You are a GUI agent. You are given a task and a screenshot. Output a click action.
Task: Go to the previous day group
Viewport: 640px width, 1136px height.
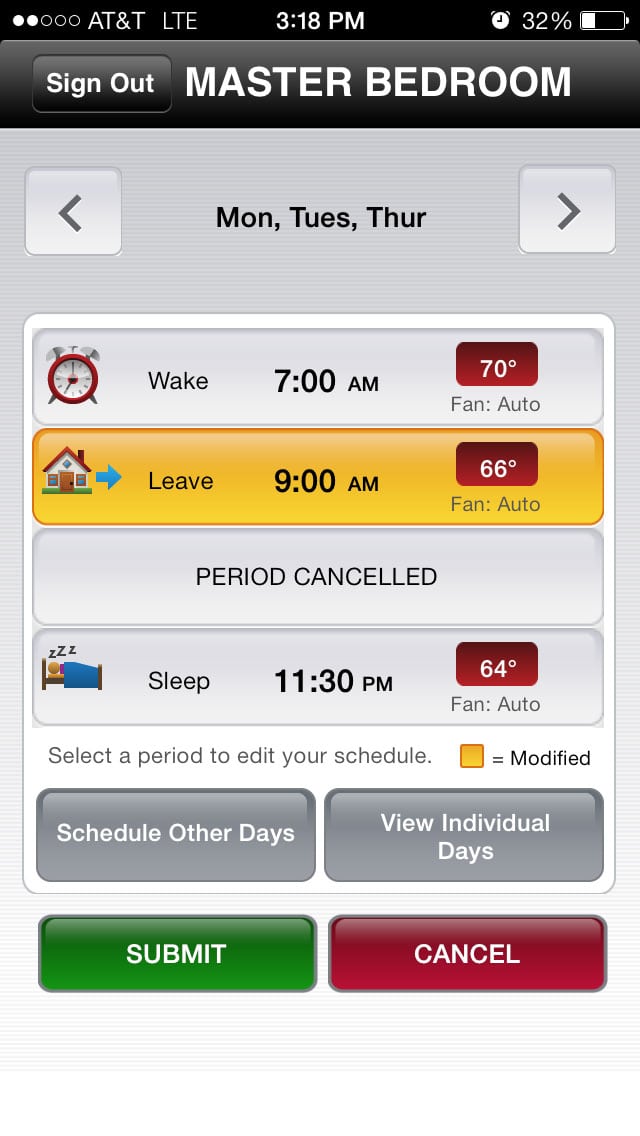73,212
